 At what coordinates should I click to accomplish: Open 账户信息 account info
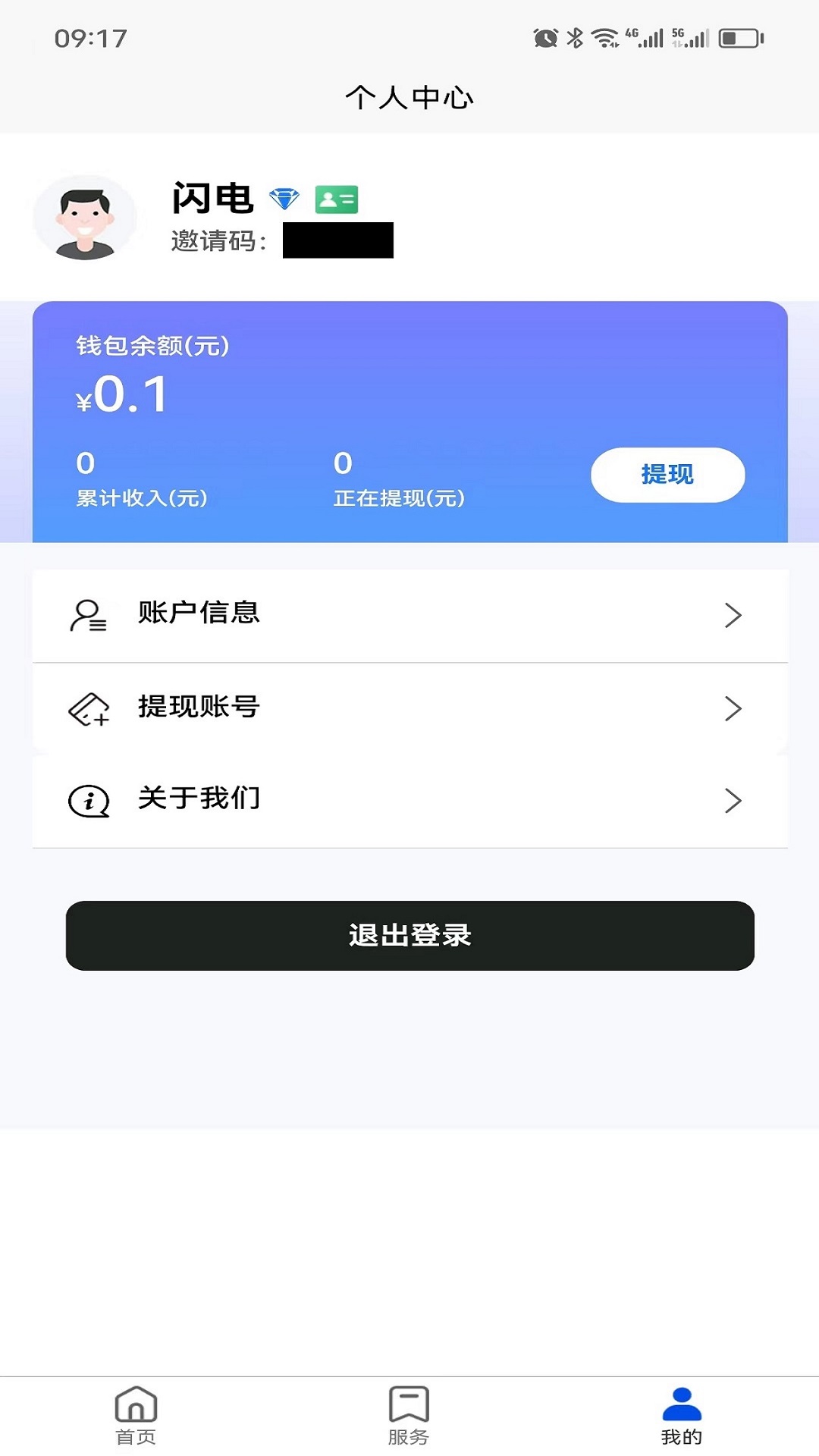409,615
